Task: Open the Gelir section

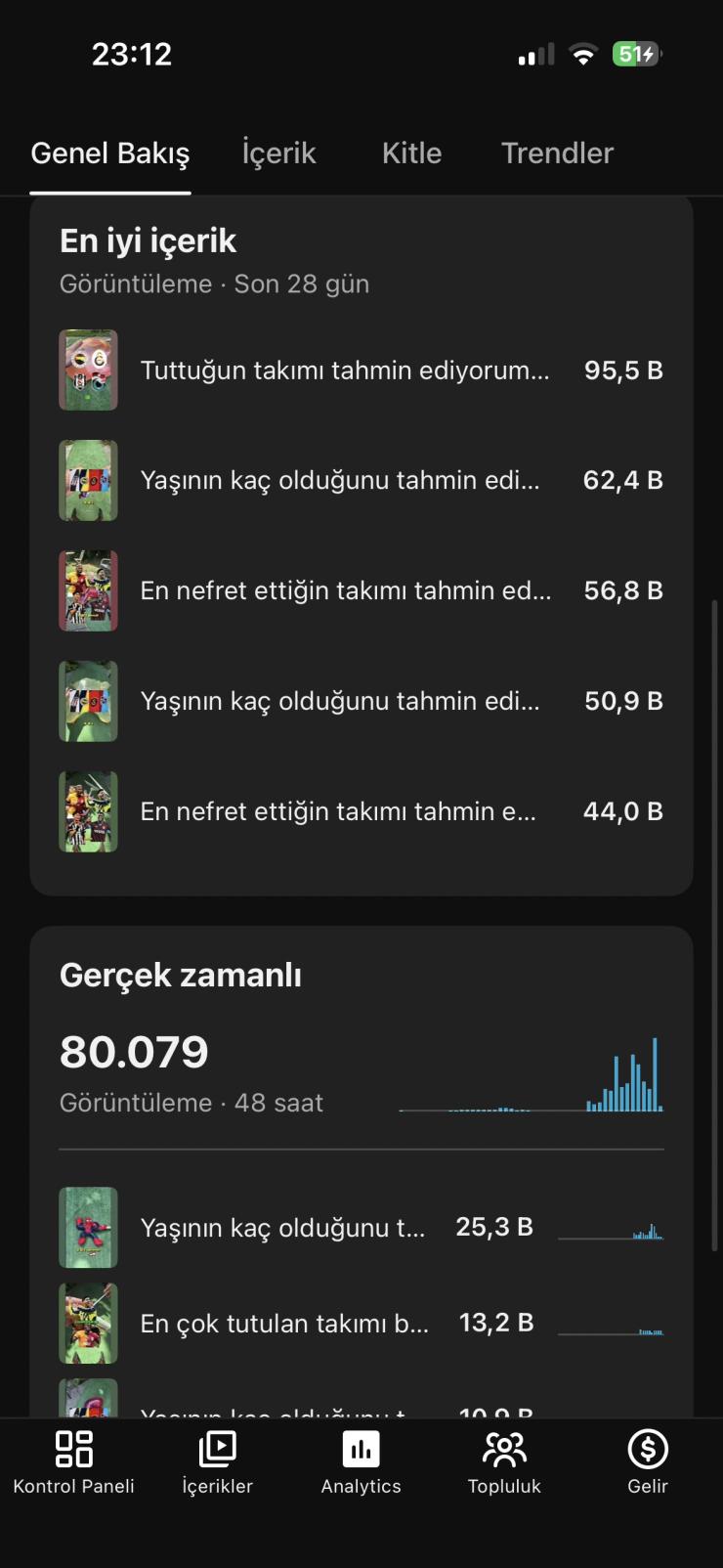Action: 647,1462
